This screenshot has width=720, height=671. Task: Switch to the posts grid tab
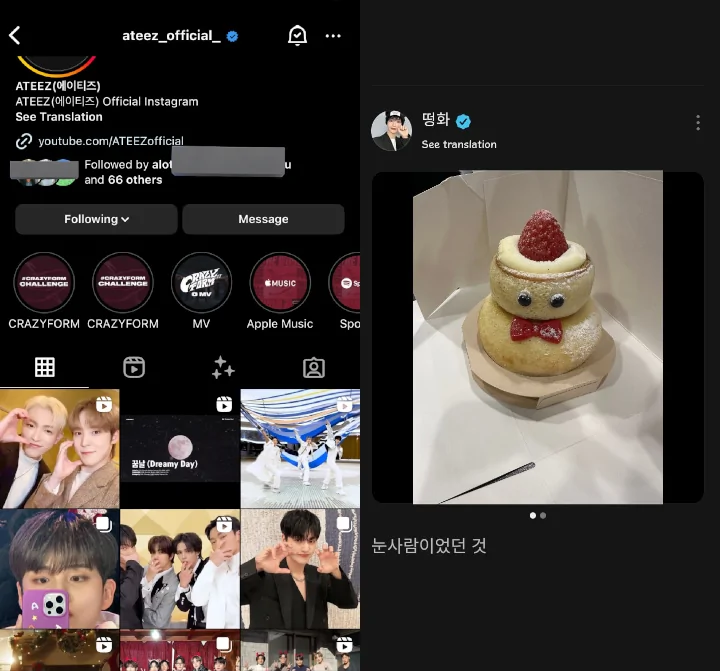(45, 367)
